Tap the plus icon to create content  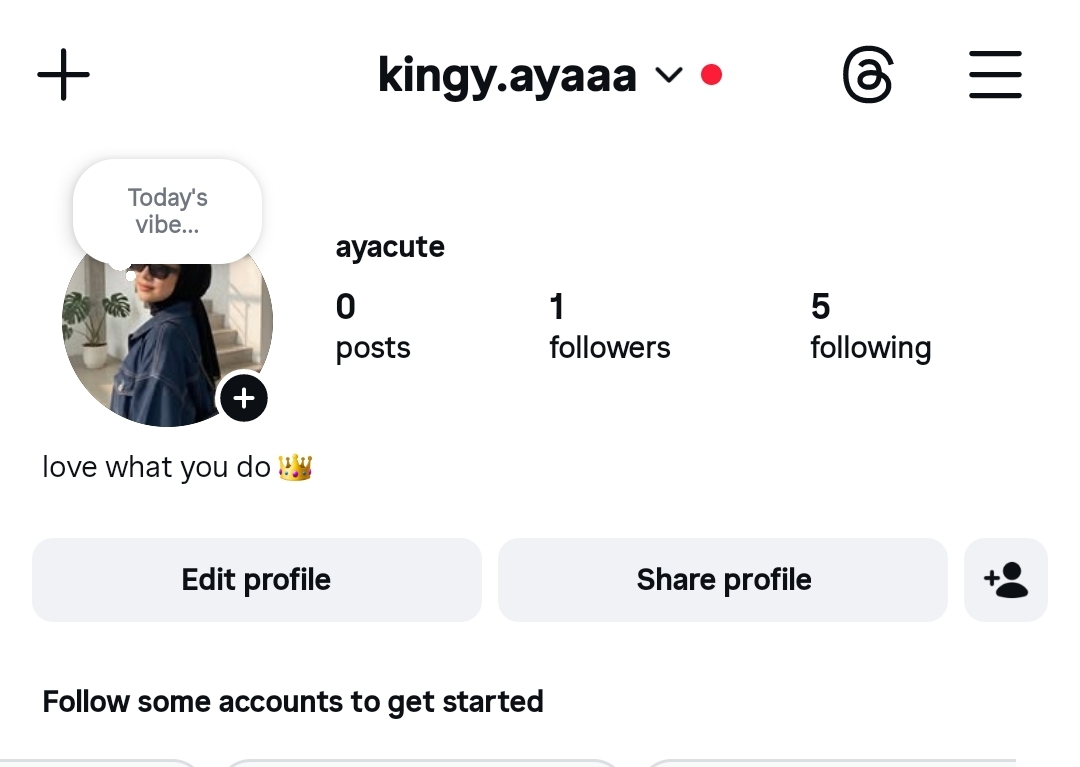coord(63,75)
